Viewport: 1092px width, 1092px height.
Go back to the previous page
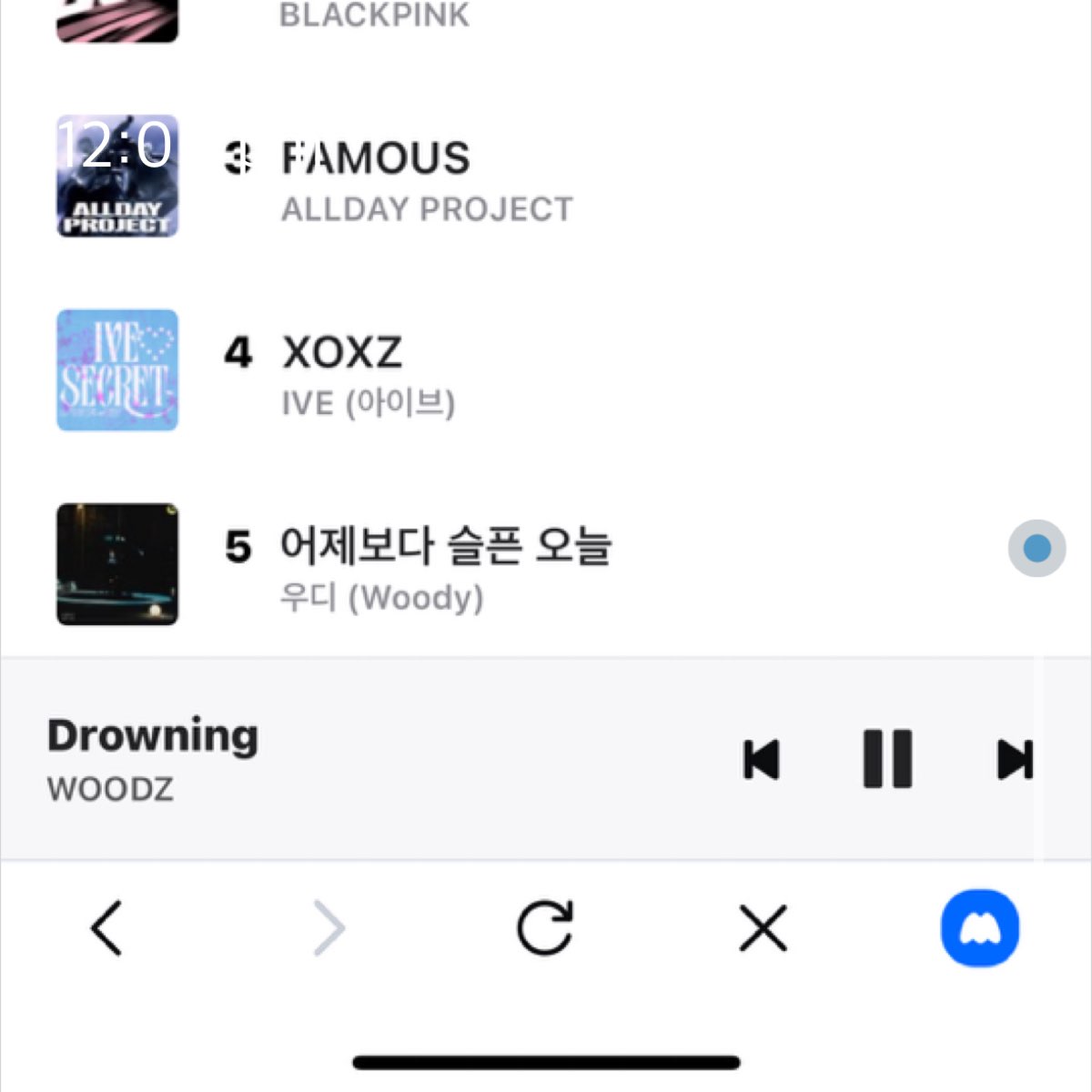point(106,929)
